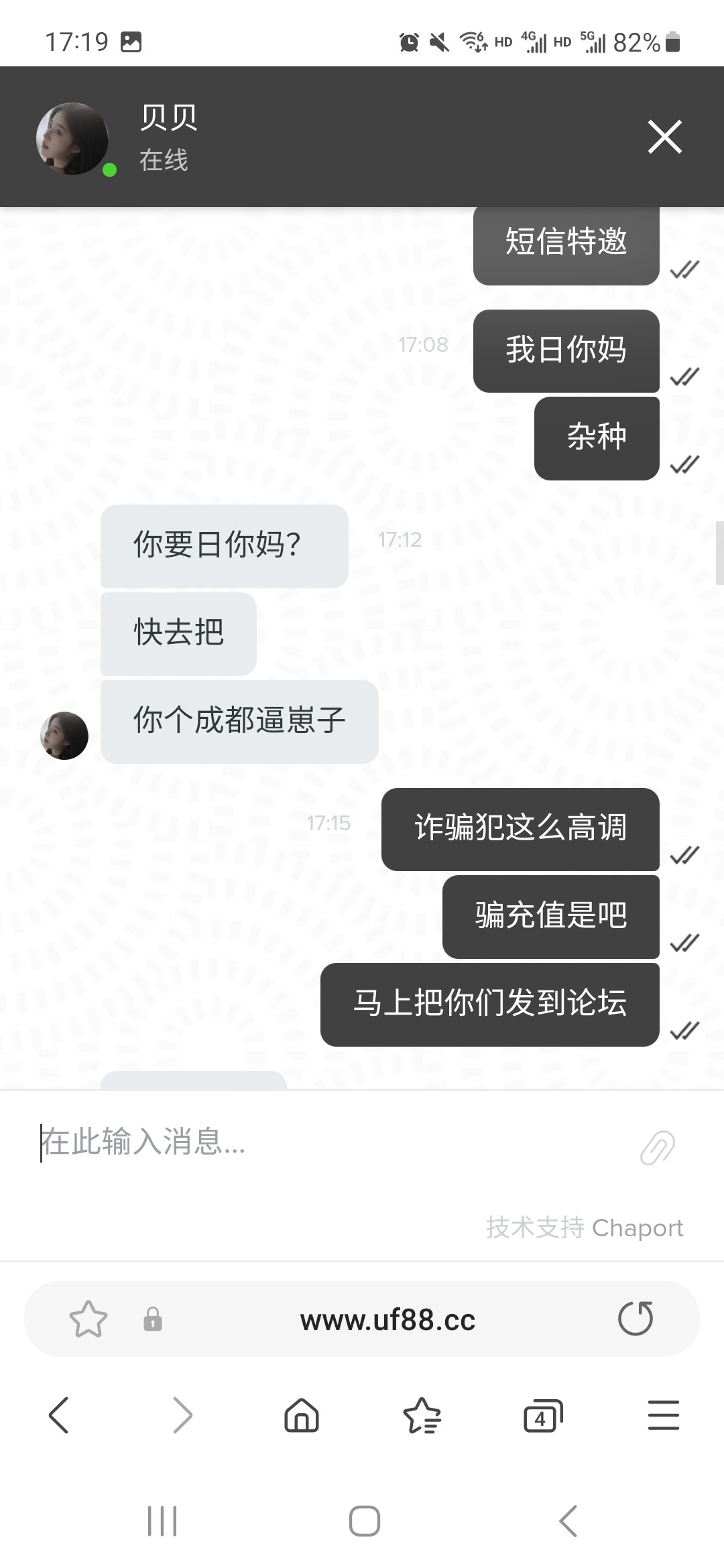Image resolution: width=724 pixels, height=1568 pixels.
Task: Select the message bubble 短信特邀
Action: (x=566, y=244)
